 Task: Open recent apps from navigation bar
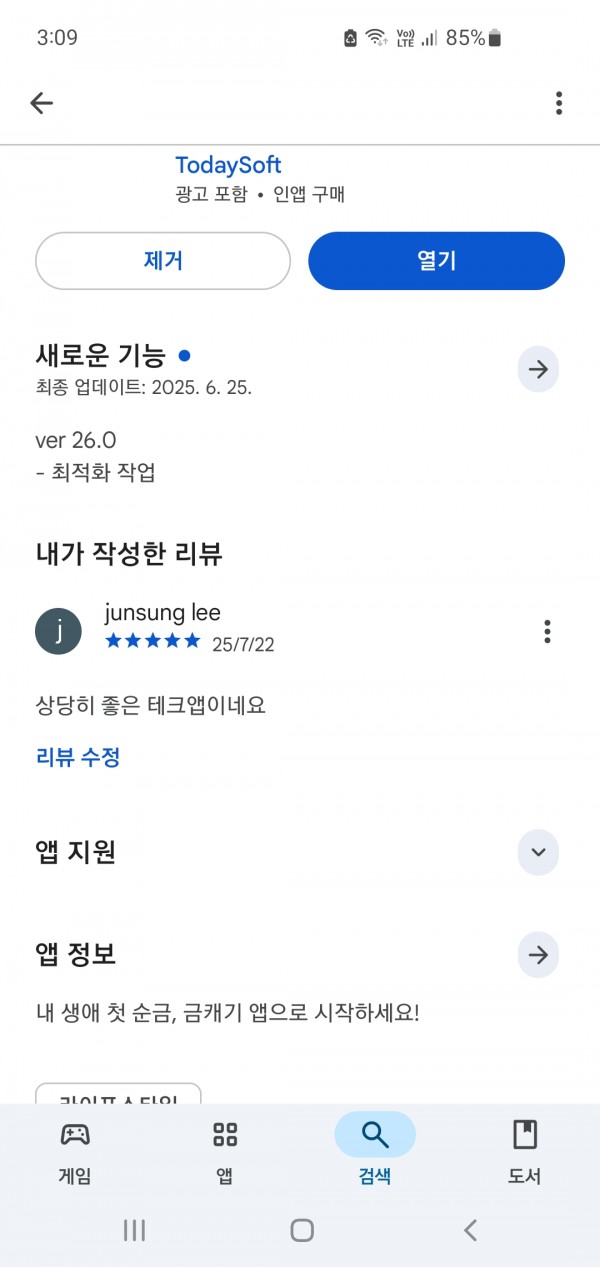point(134,1230)
